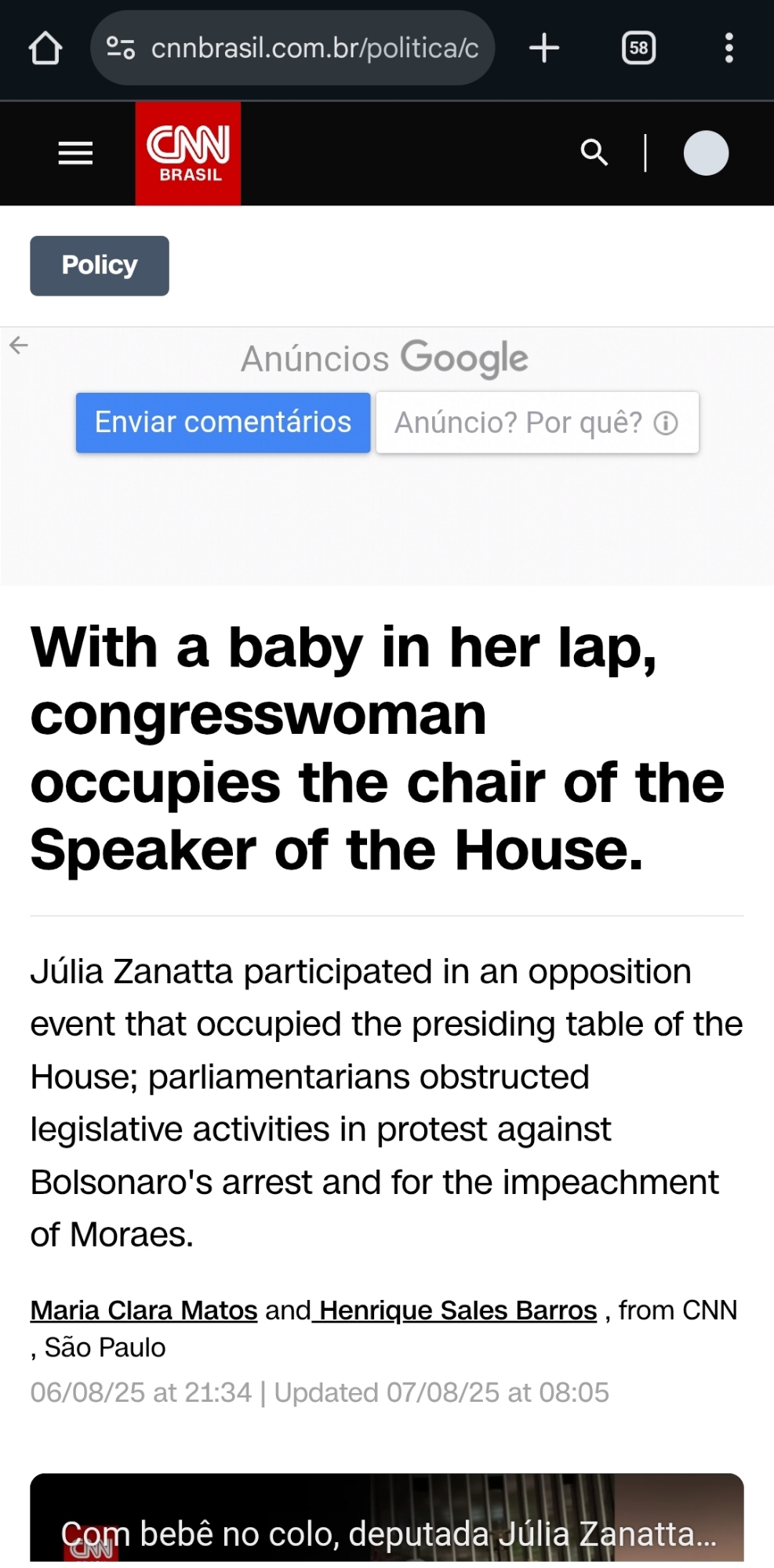Select Enviar comentários on the ad

[x=223, y=423]
